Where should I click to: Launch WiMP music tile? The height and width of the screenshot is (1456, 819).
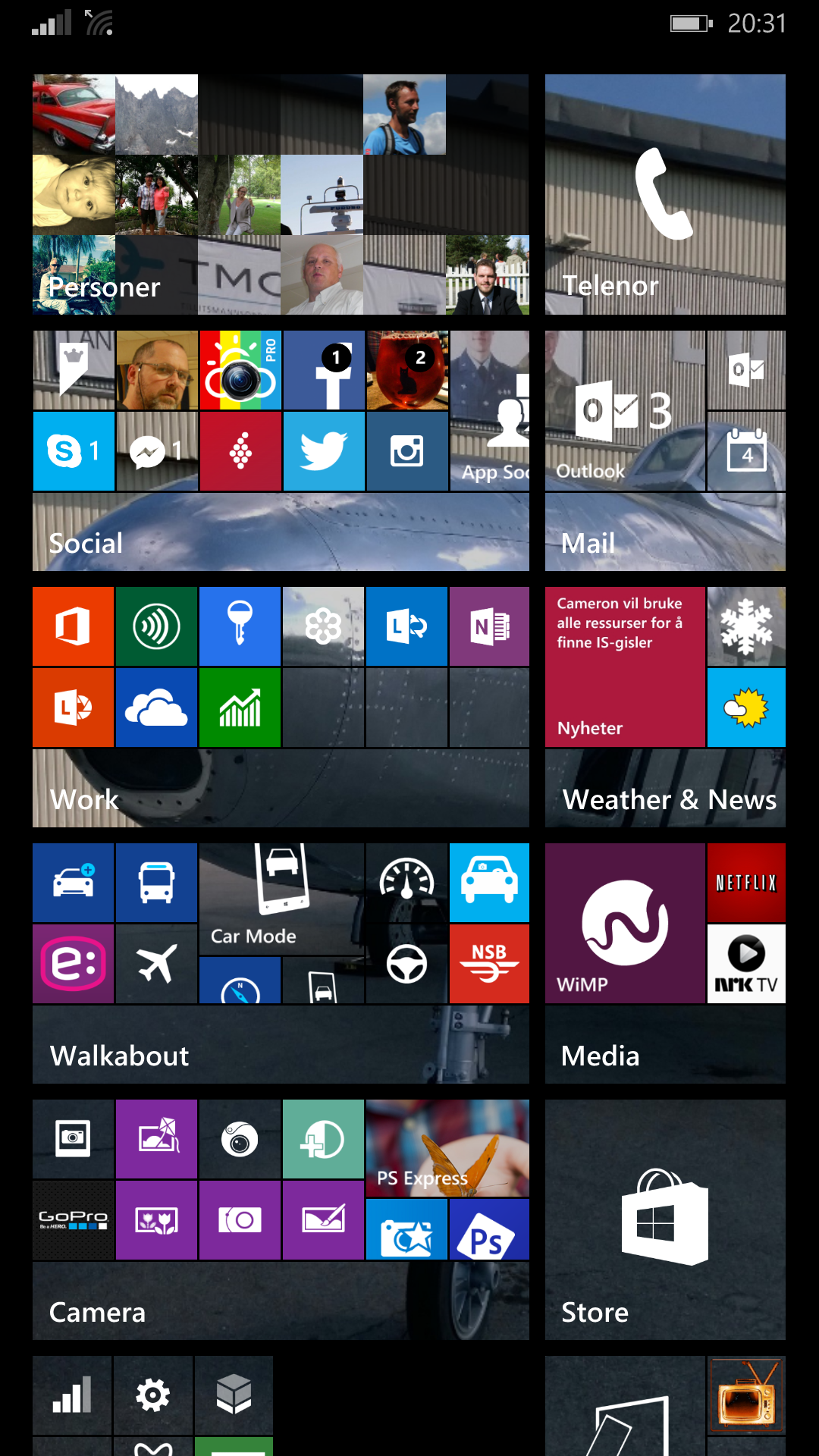(x=625, y=923)
